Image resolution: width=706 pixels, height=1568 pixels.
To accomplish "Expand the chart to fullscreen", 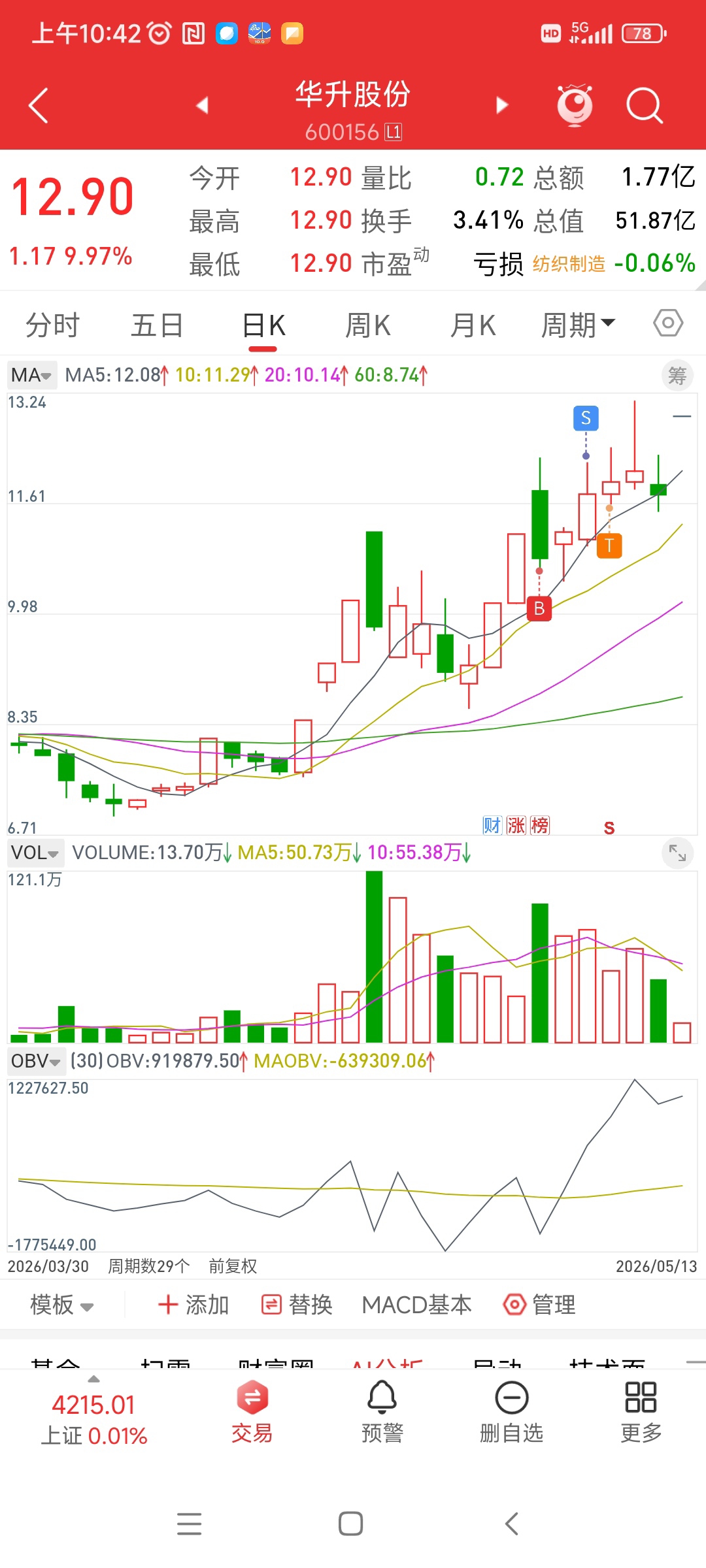I will [x=677, y=853].
